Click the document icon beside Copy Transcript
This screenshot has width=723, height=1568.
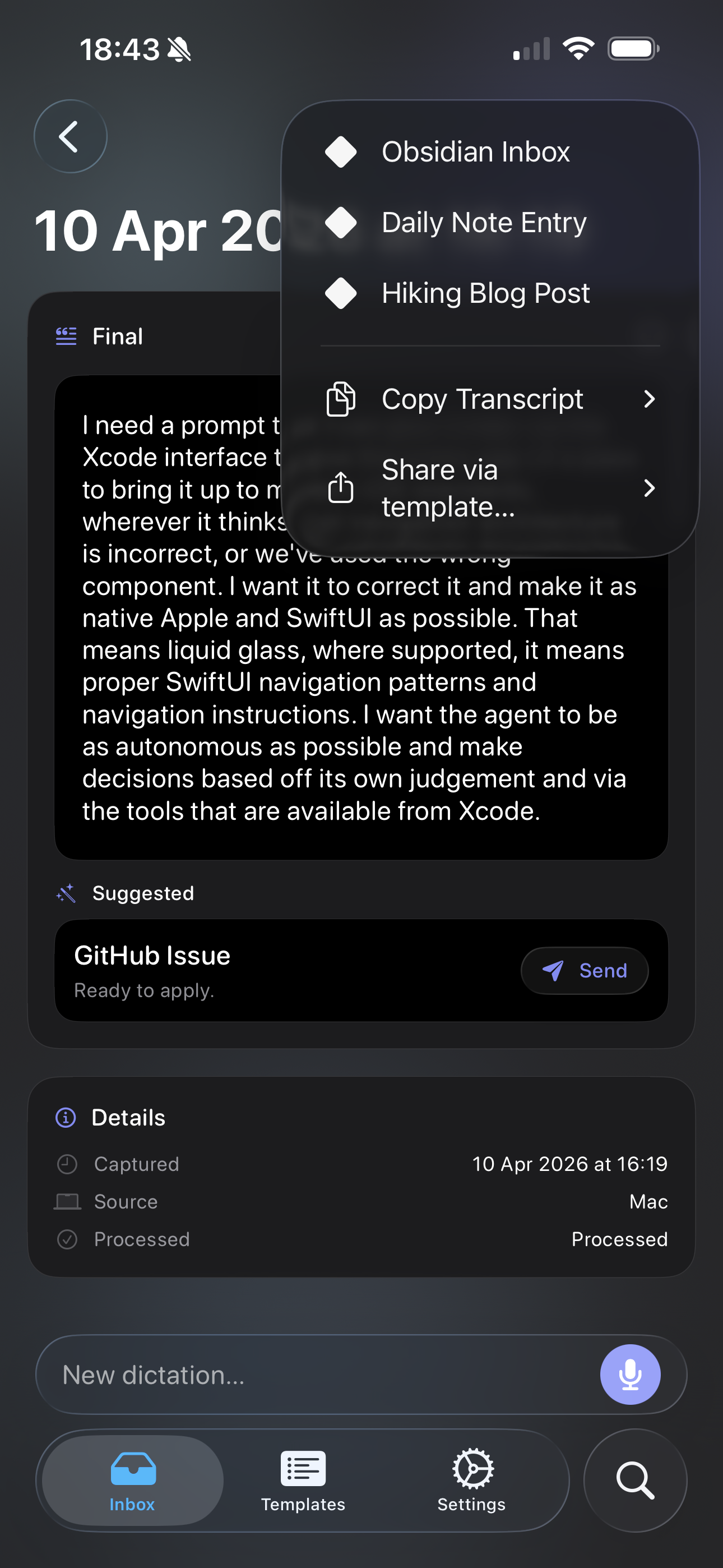pyautogui.click(x=341, y=399)
